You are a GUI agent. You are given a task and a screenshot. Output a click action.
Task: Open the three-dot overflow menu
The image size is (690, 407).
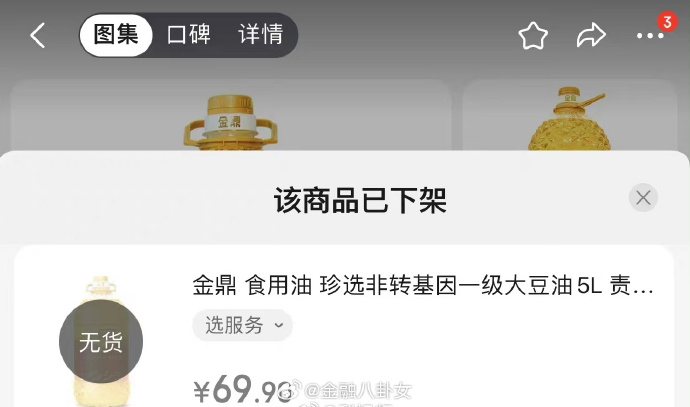[649, 36]
